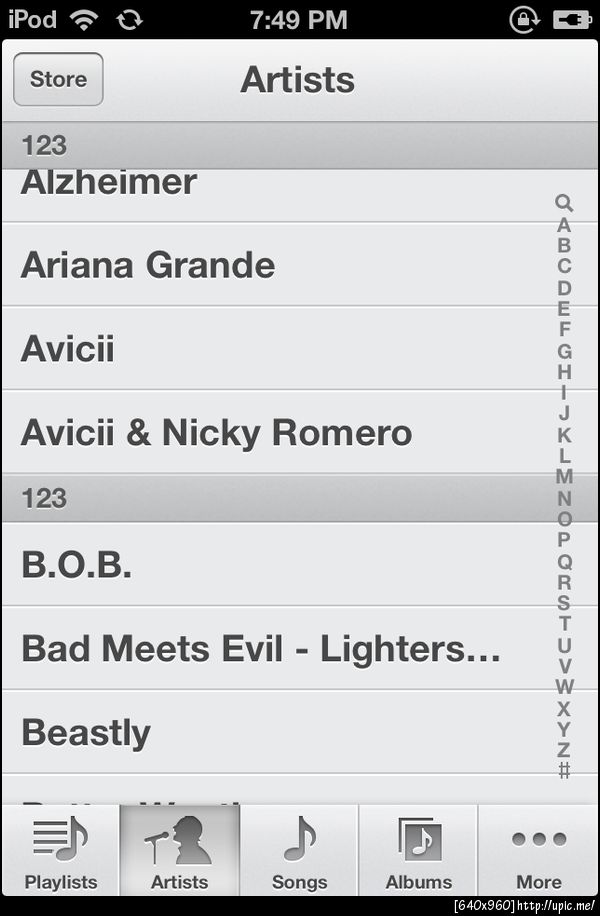The height and width of the screenshot is (916, 600).
Task: Switch to the Playlists tab
Action: pyautogui.click(x=61, y=851)
